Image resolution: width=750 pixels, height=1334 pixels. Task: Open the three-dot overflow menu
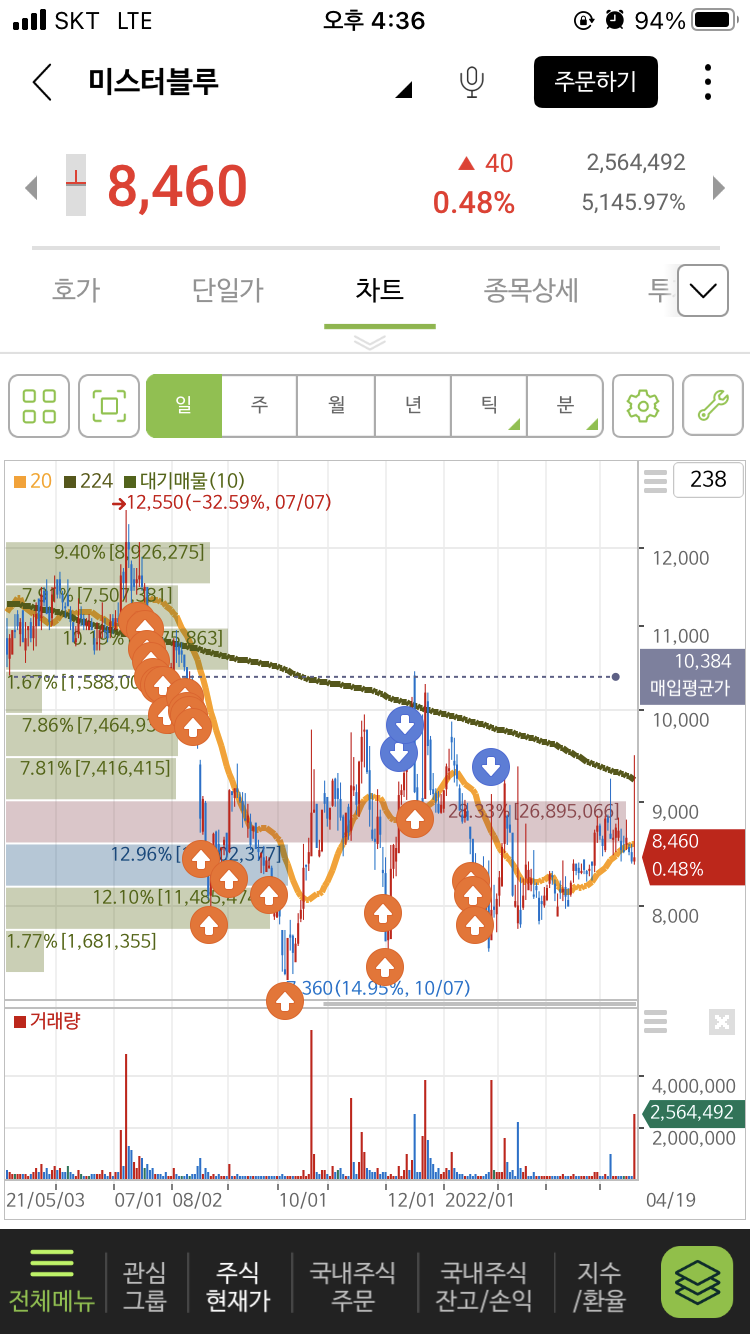(707, 82)
